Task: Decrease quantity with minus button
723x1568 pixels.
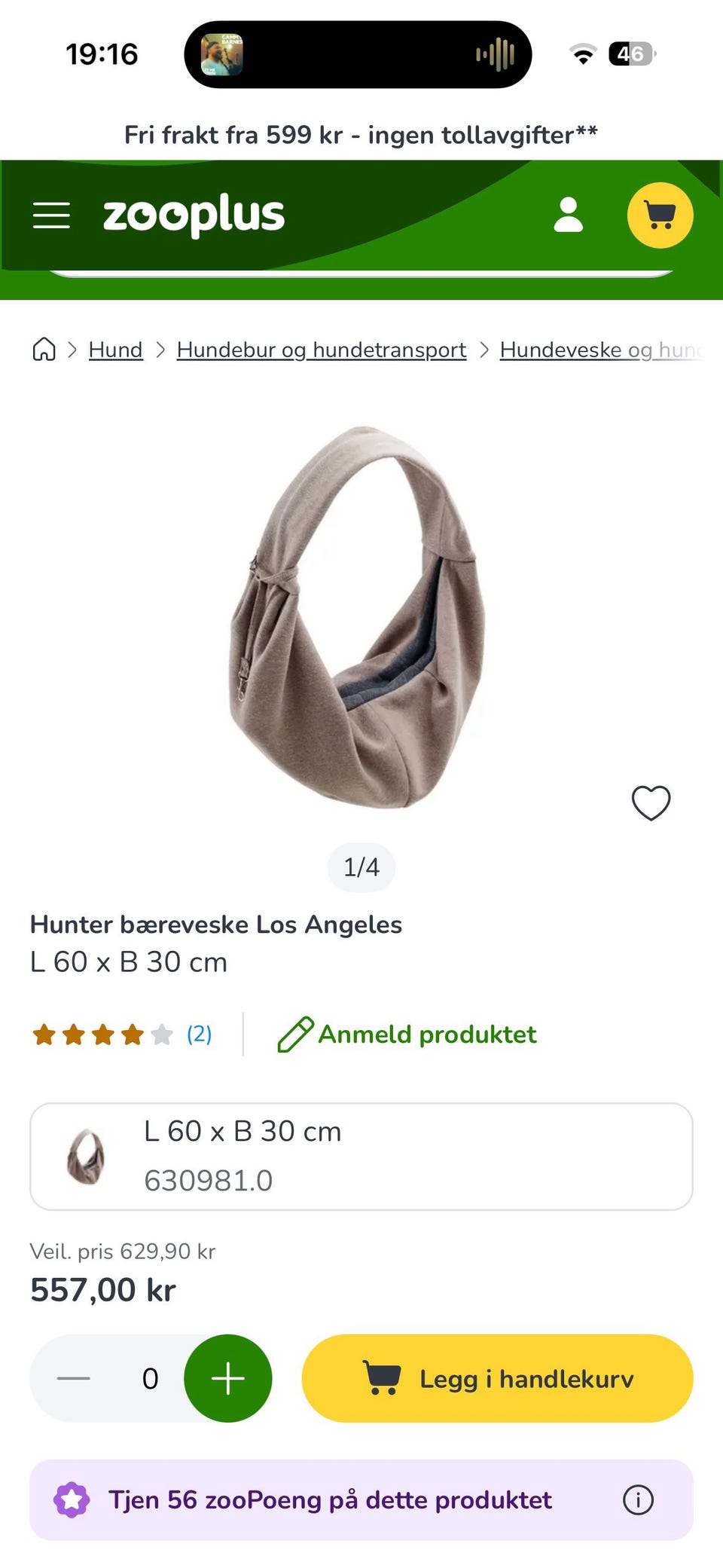Action: click(x=74, y=1378)
